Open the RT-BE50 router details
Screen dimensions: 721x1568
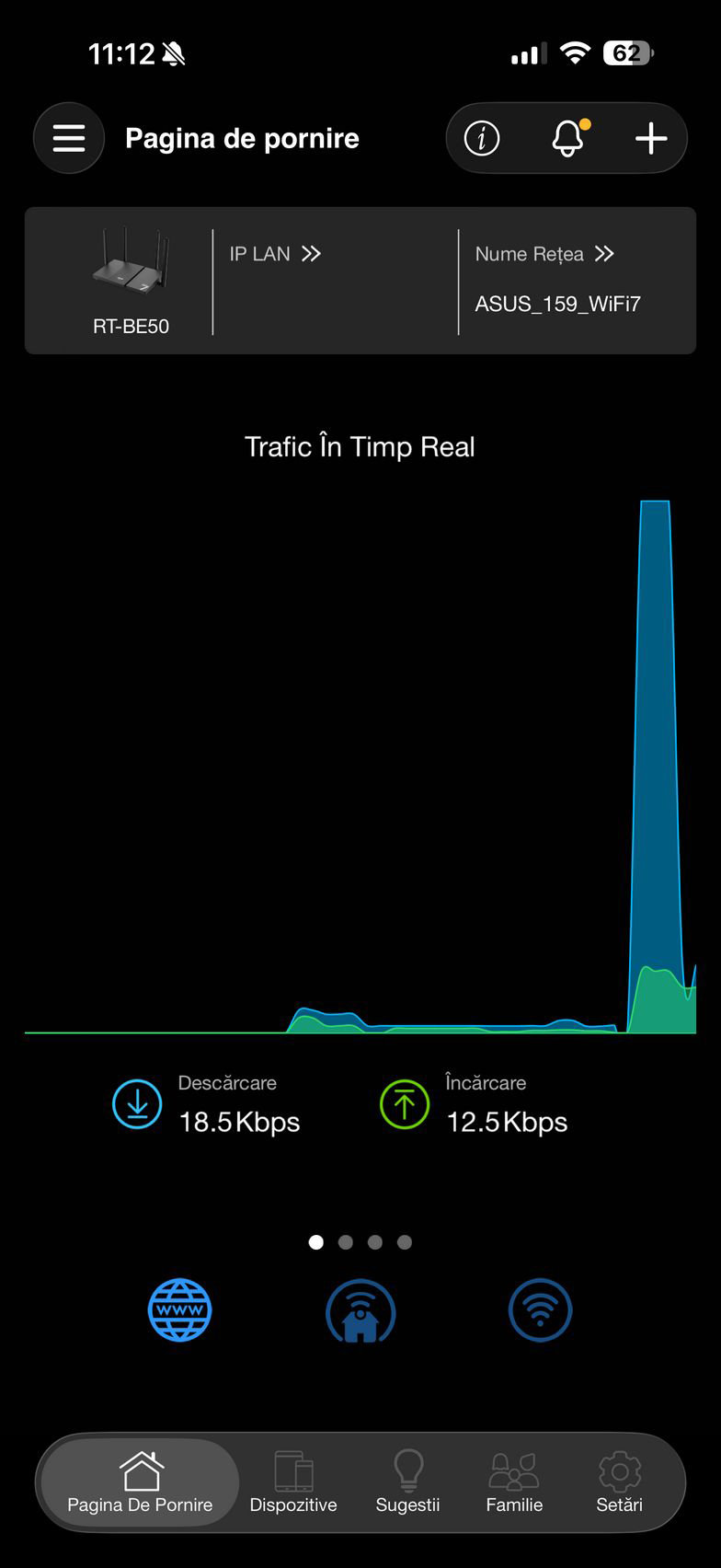tap(131, 280)
